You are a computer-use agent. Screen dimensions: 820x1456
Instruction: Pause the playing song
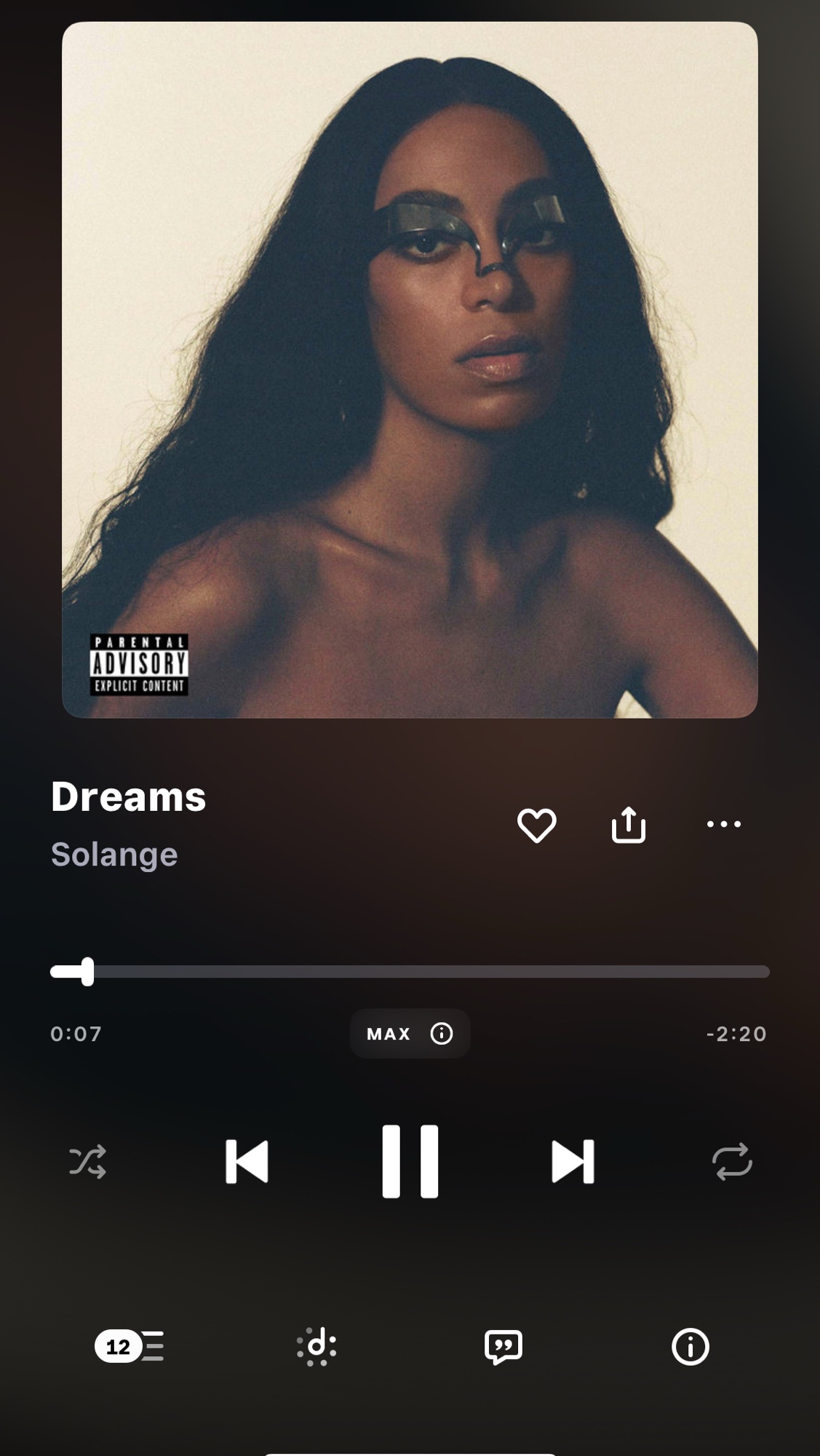(x=410, y=1161)
